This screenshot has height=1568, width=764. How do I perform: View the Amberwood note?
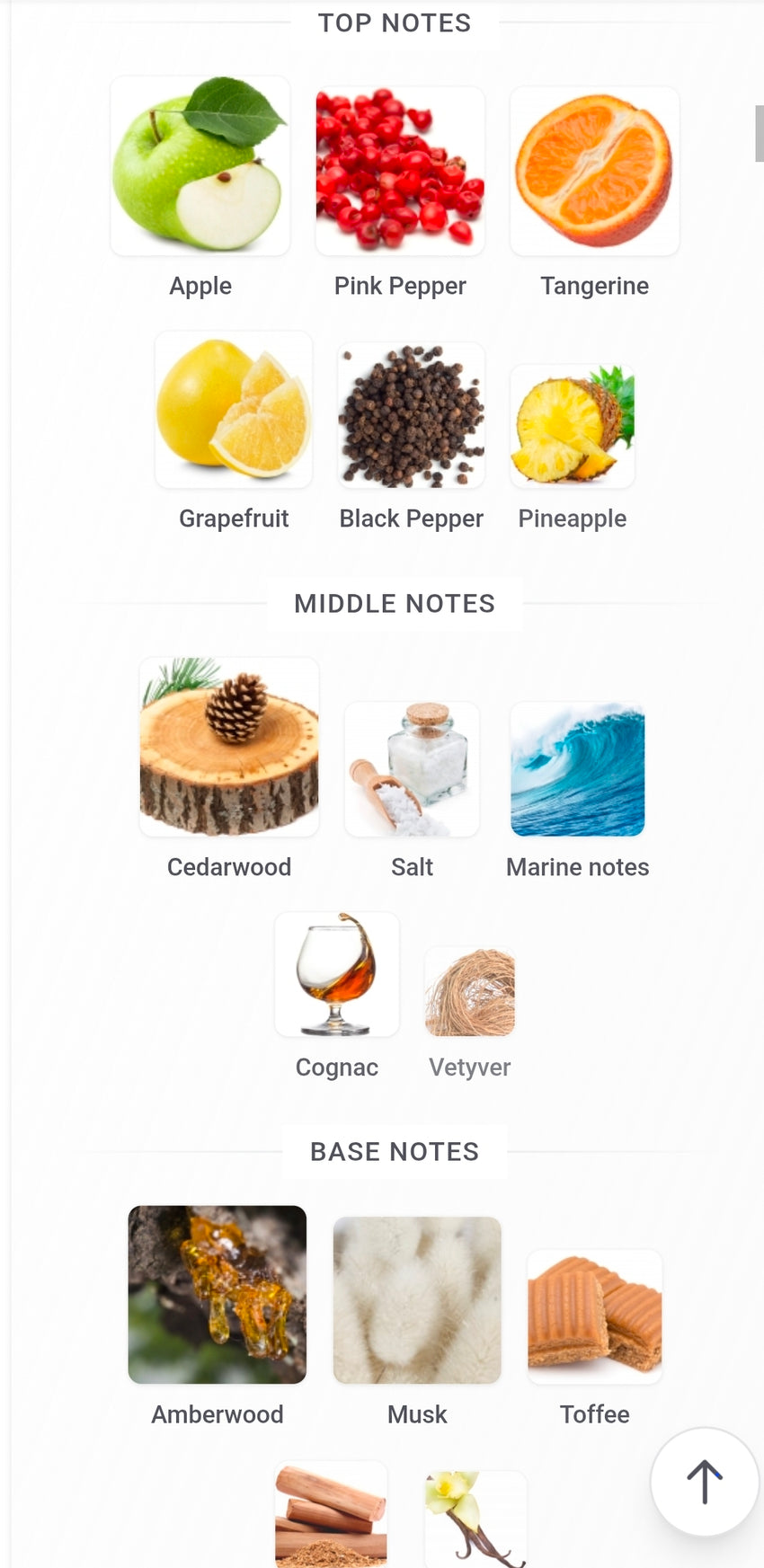pos(218,1294)
